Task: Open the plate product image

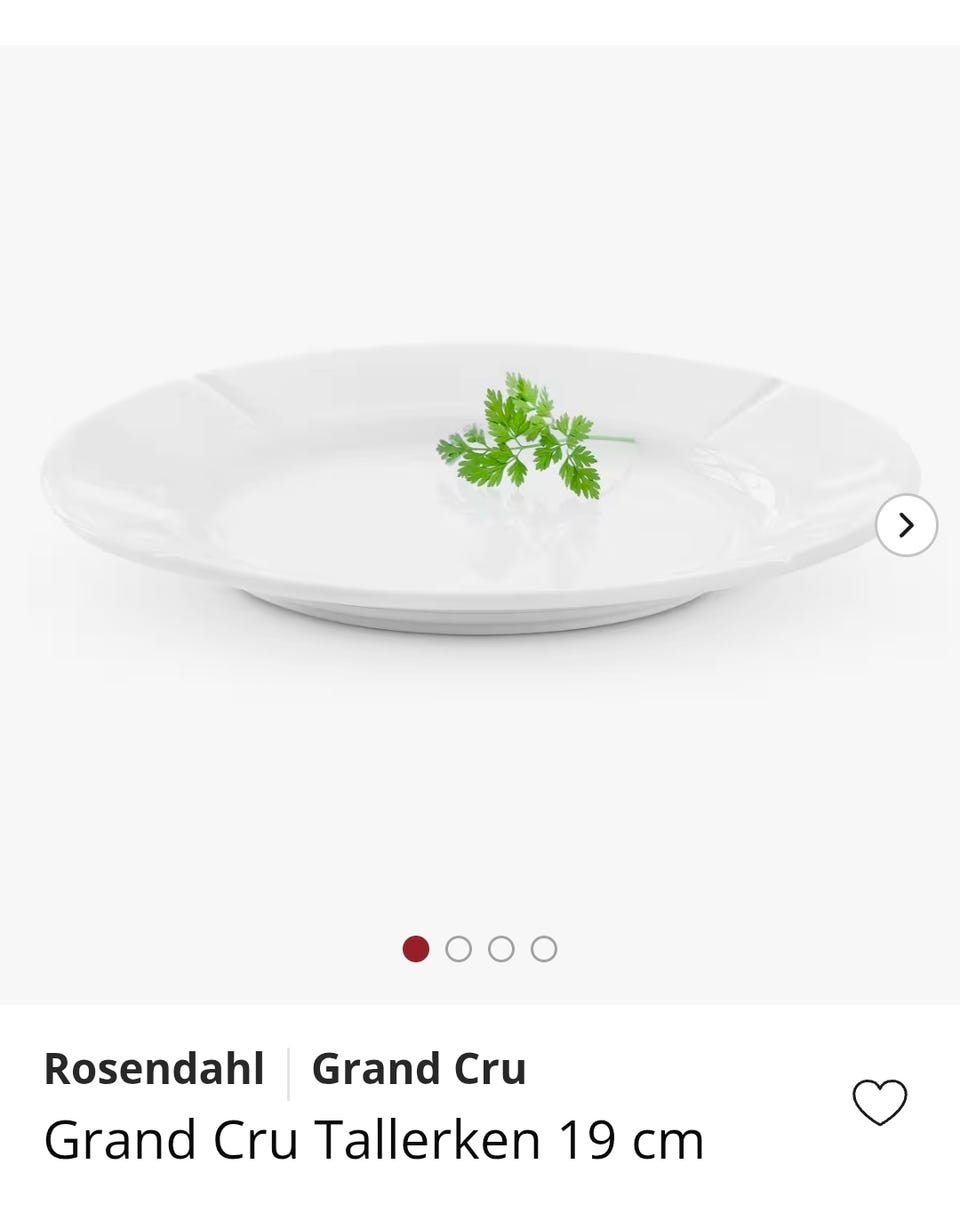Action: 480,490
